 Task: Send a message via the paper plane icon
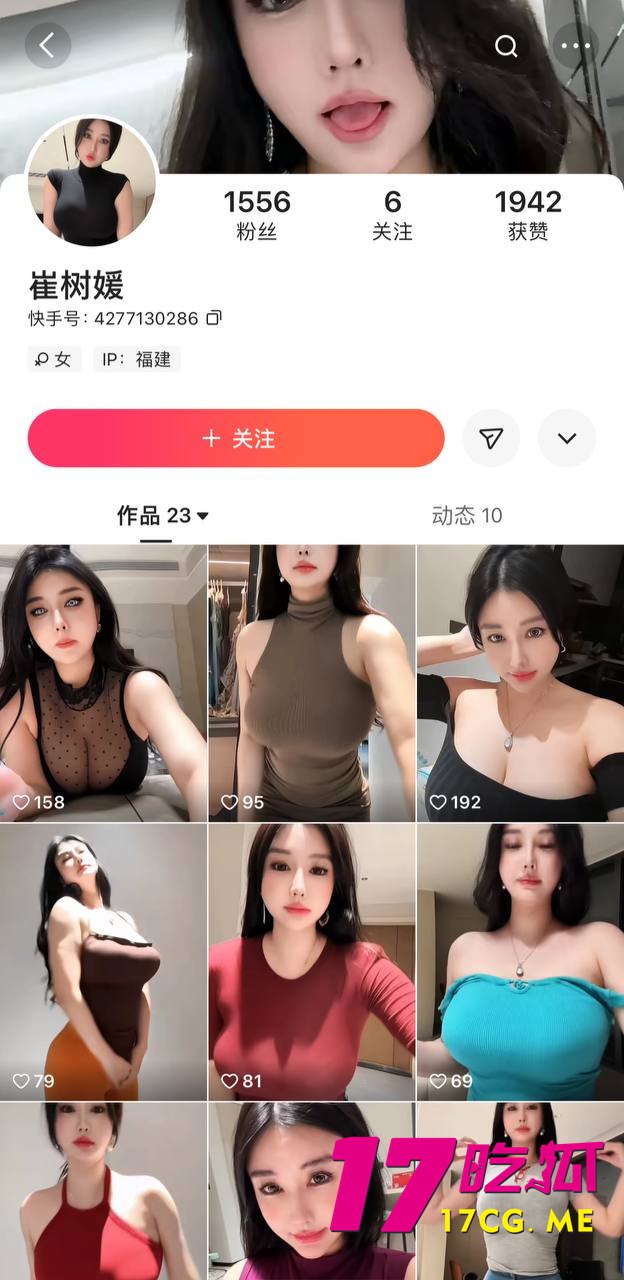[491, 438]
